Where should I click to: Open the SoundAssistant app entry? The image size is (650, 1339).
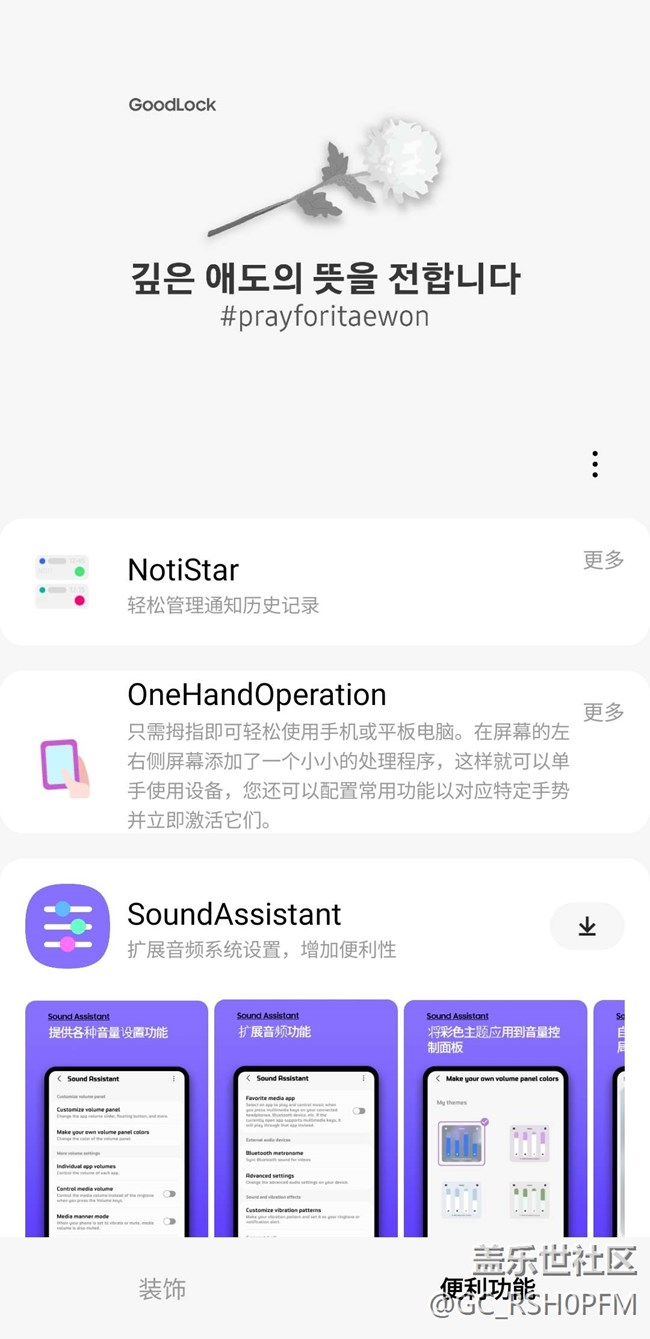click(x=235, y=914)
